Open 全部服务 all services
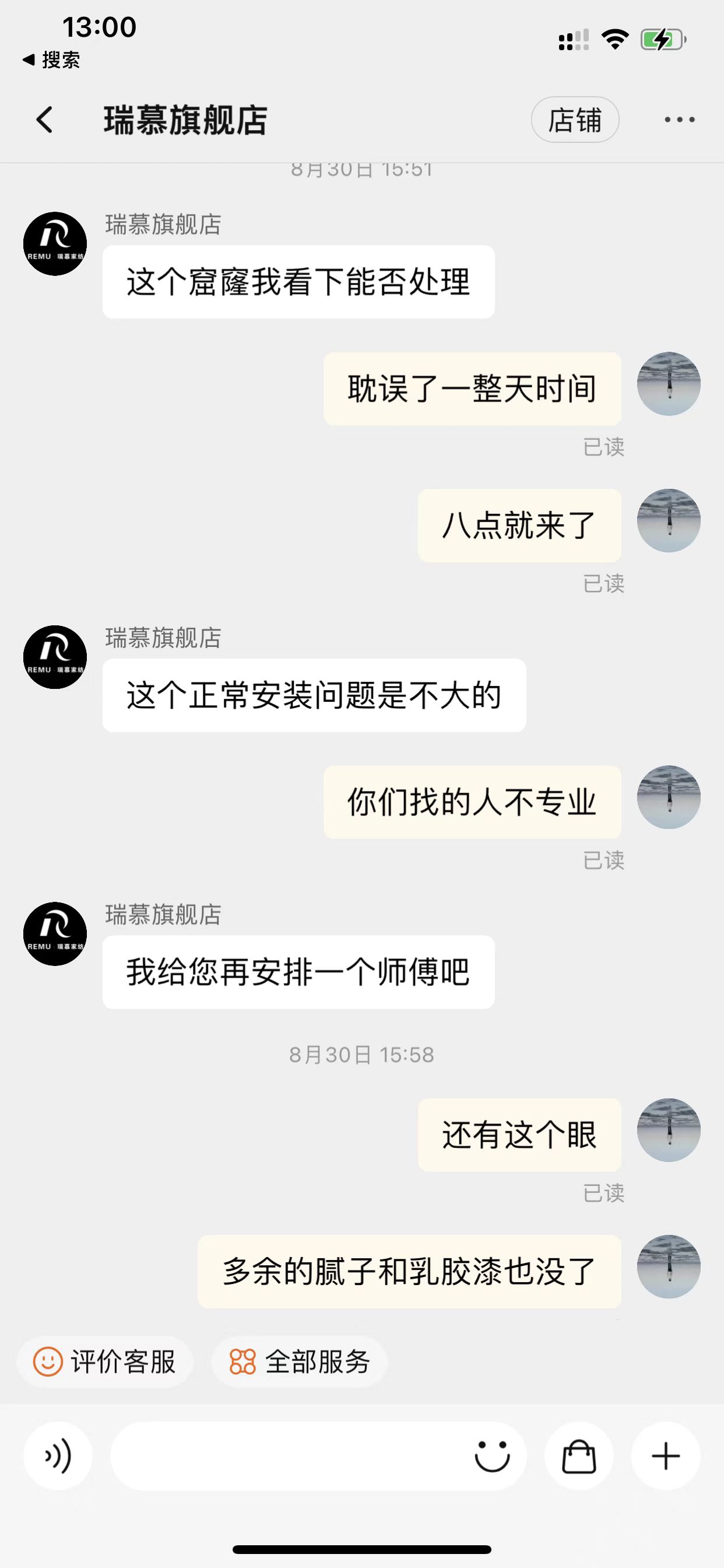 click(x=299, y=1361)
